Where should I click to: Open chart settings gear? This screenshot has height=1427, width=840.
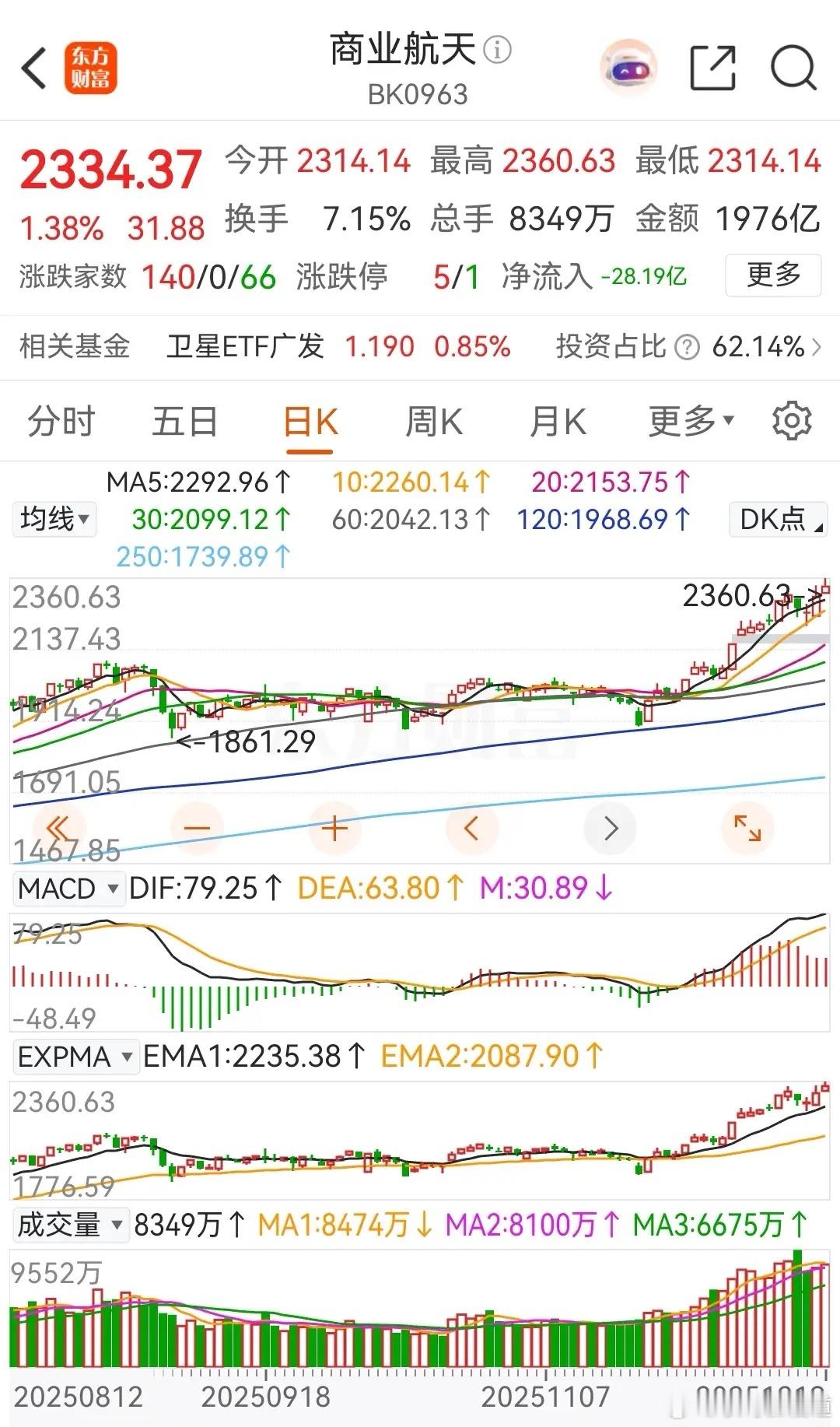(792, 421)
